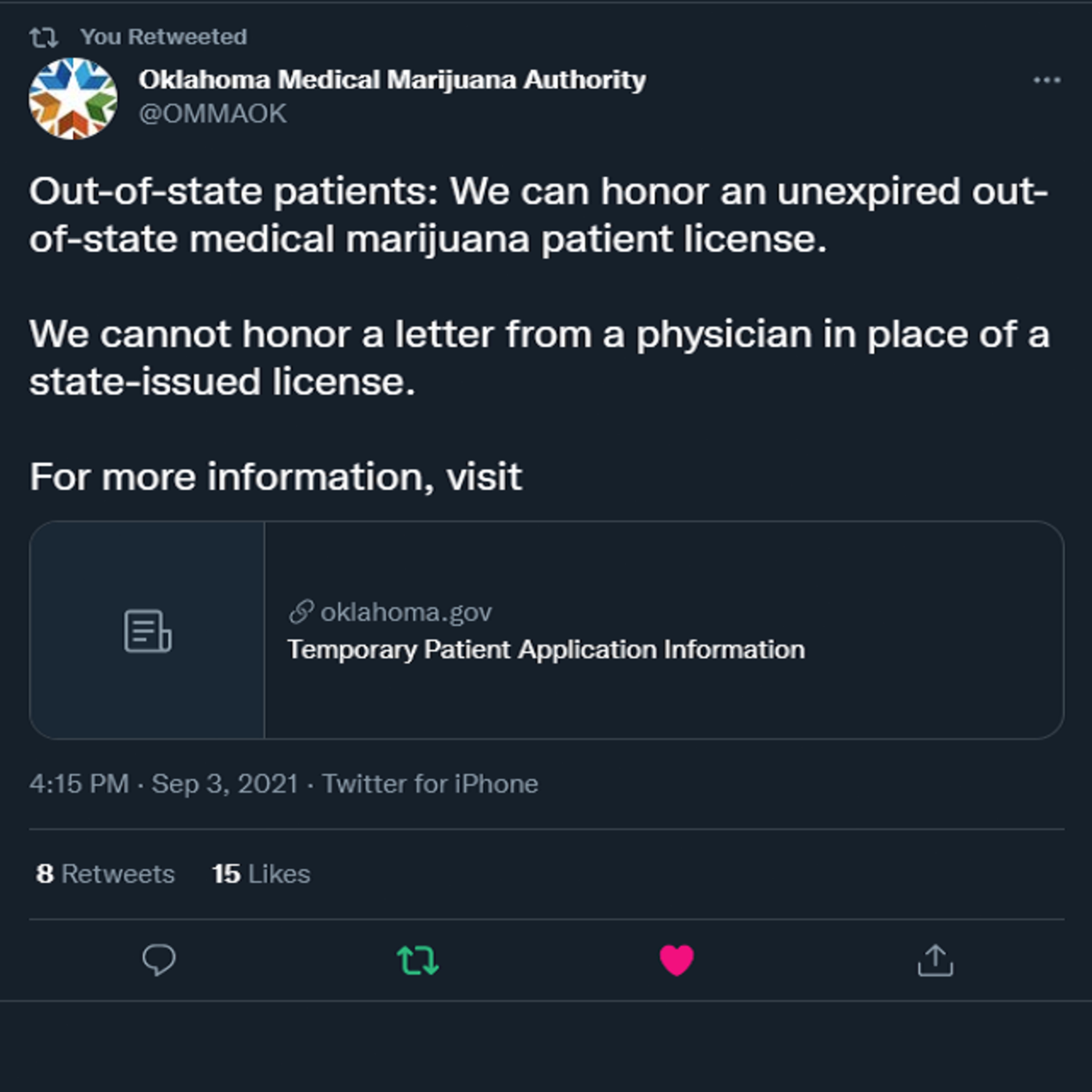Open Oklahoma Medical Marijuana Authority profile picture

tap(73, 98)
